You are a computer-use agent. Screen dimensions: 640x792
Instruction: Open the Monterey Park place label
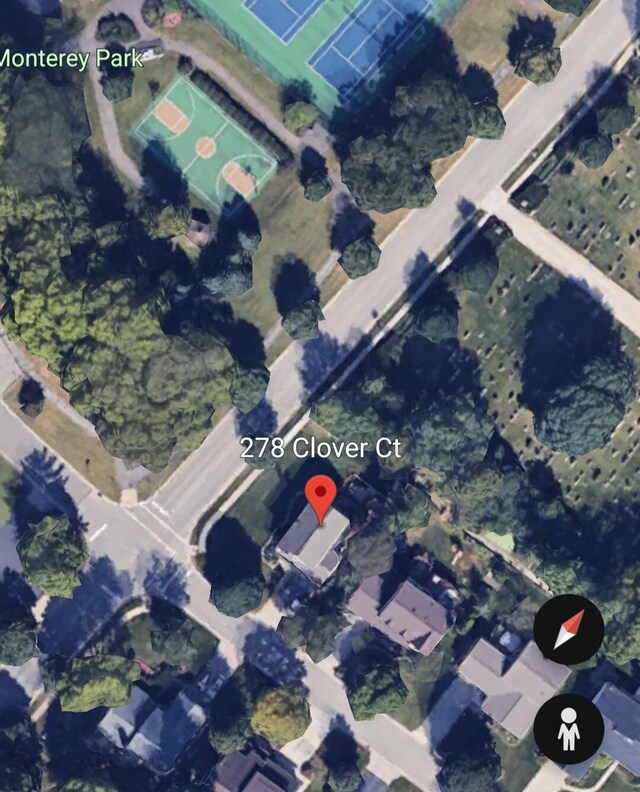70,58
